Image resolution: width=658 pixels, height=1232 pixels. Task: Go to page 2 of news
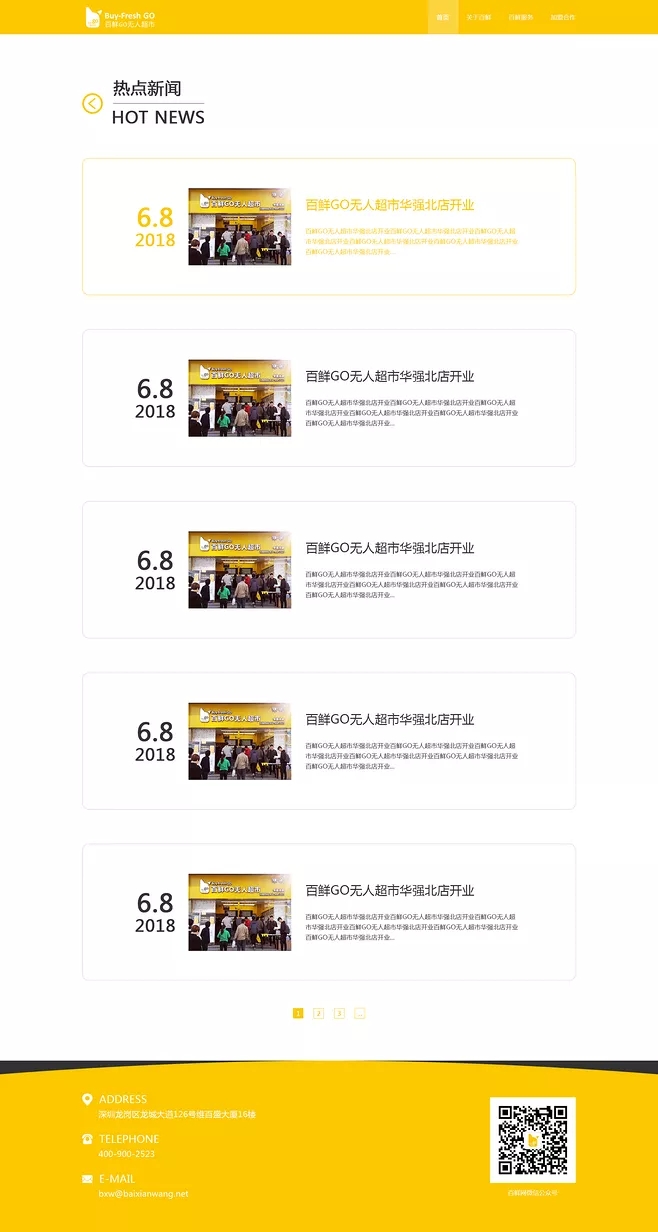click(319, 1013)
